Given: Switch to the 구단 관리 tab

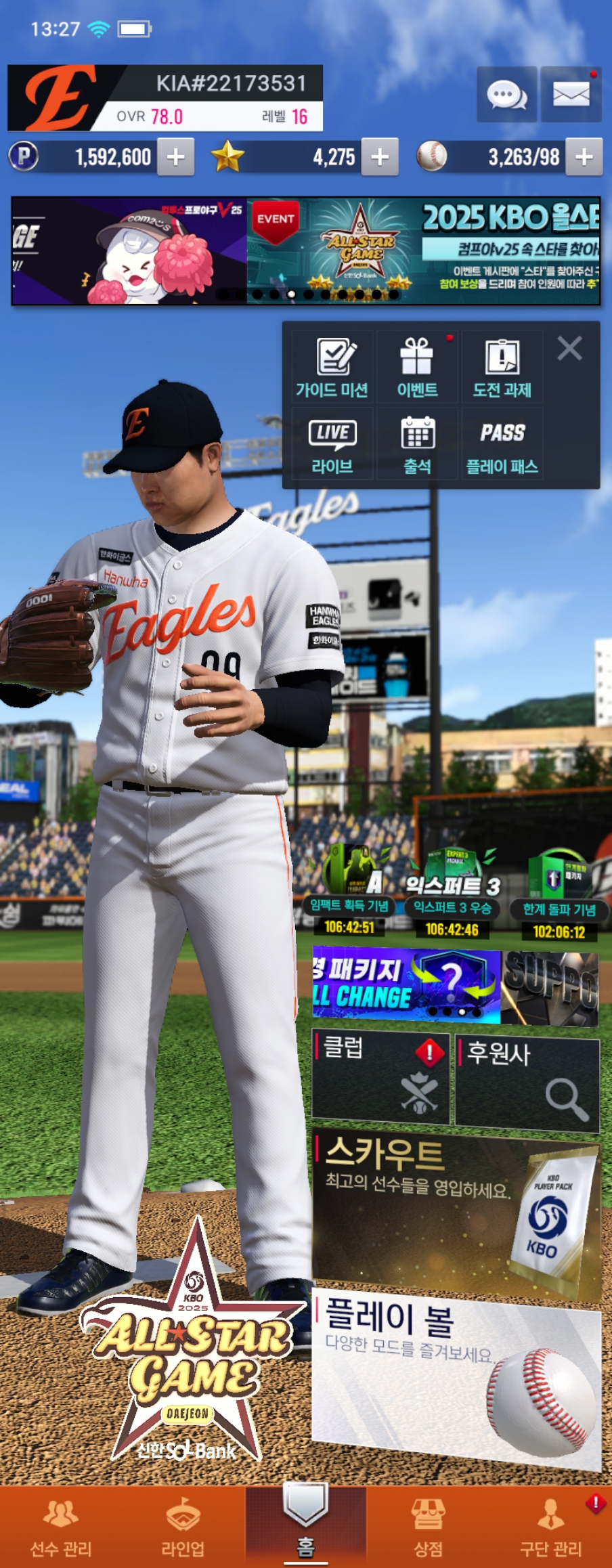Looking at the screenshot, I should click(550, 1527).
